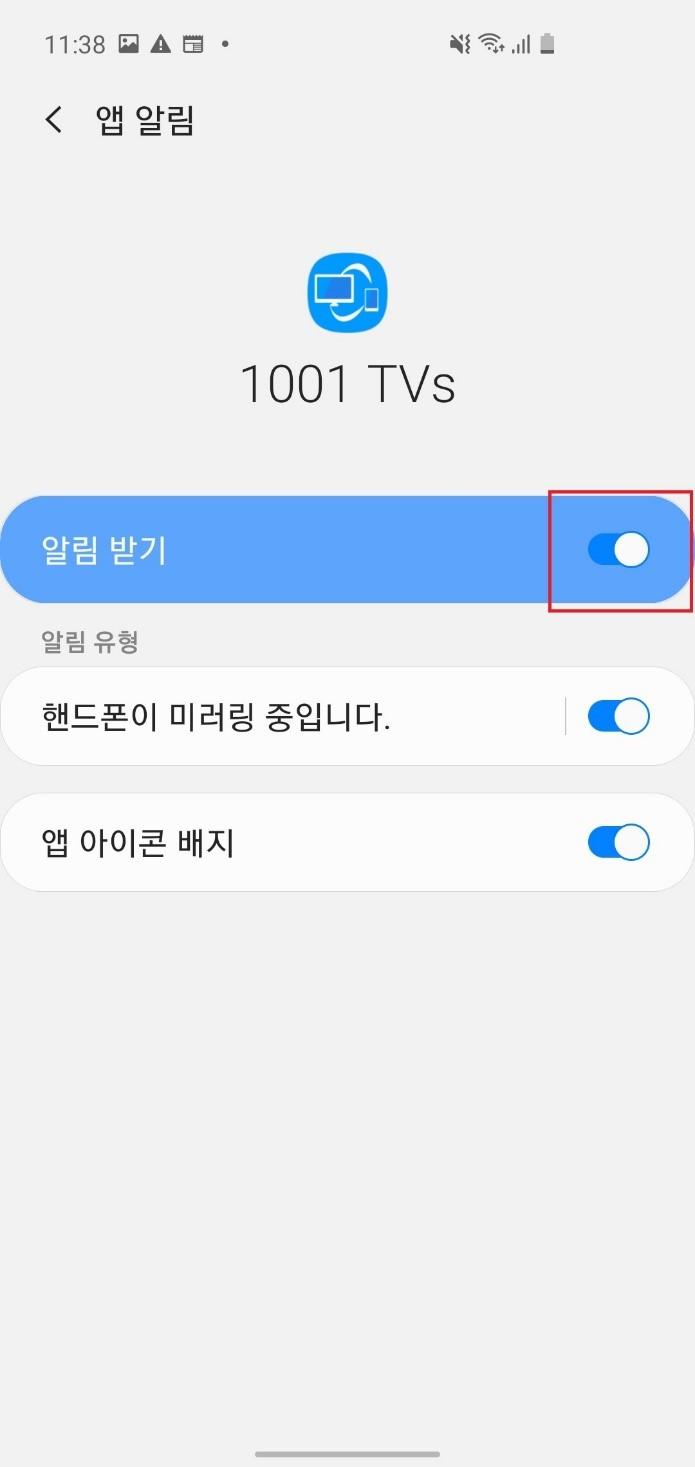Disable the 핸드폰이 미러링 중입니다 toggle
The height and width of the screenshot is (1467, 695).
click(x=618, y=717)
